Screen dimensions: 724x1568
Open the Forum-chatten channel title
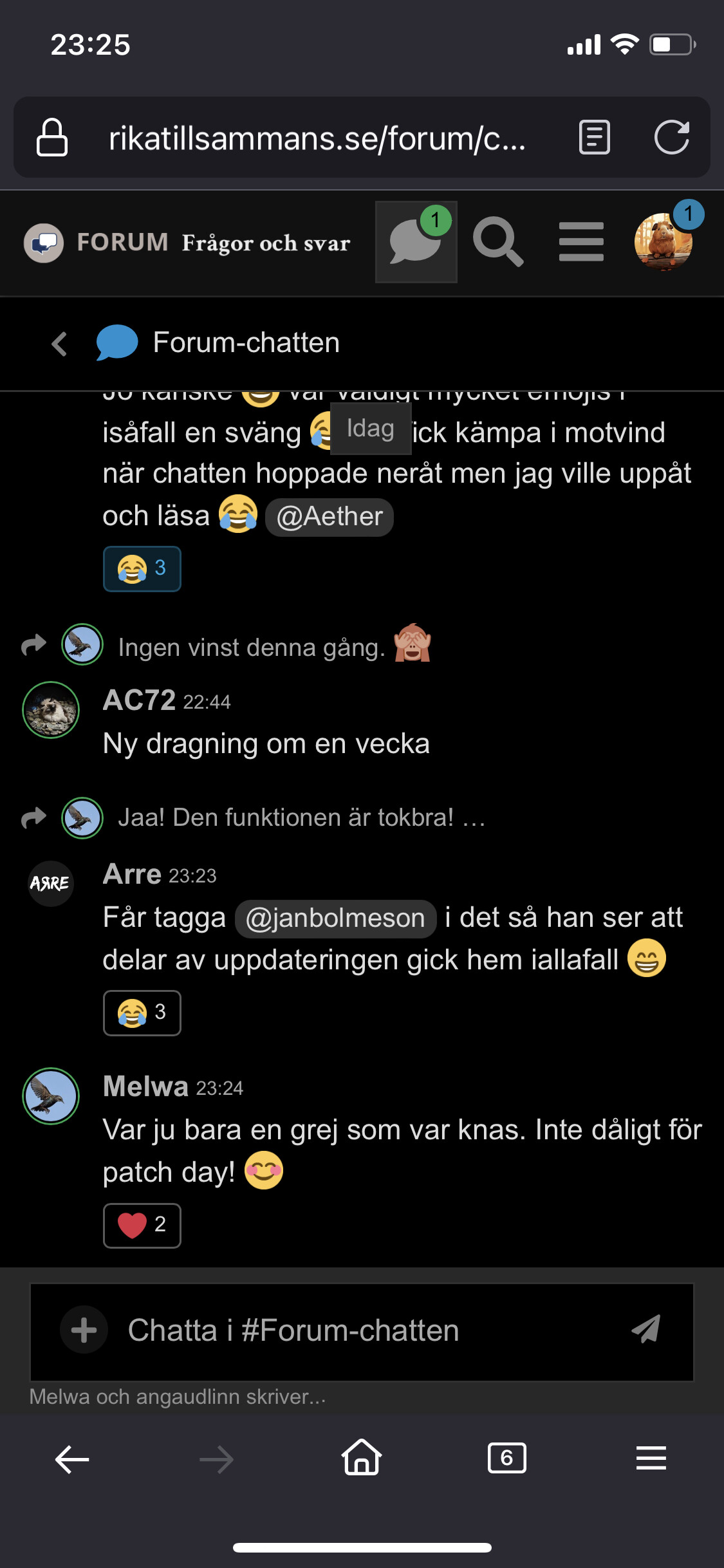(x=246, y=342)
